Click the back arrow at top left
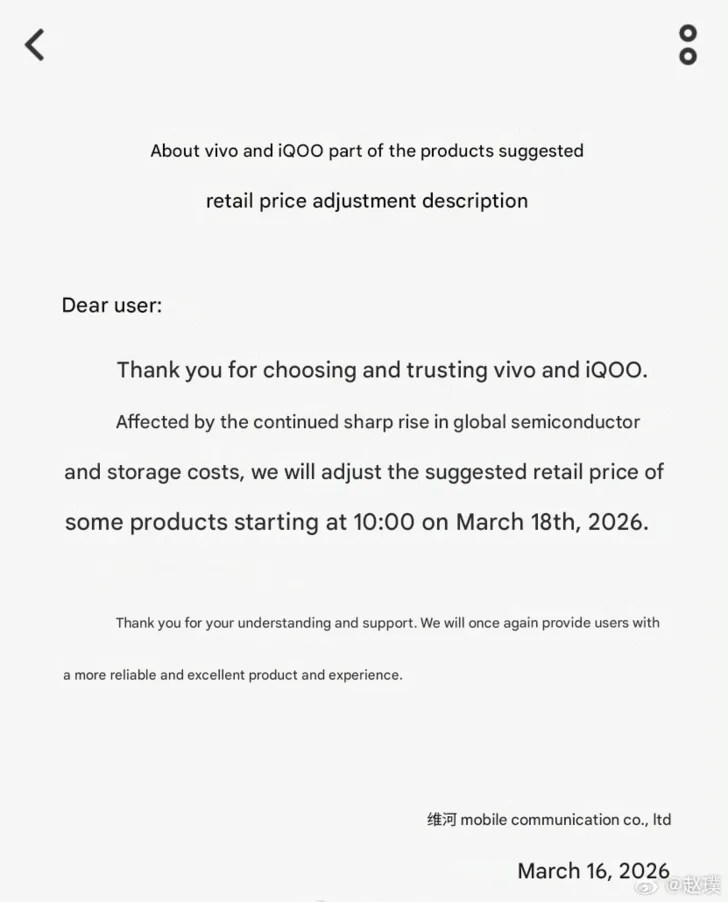The image size is (728, 902). point(34,45)
